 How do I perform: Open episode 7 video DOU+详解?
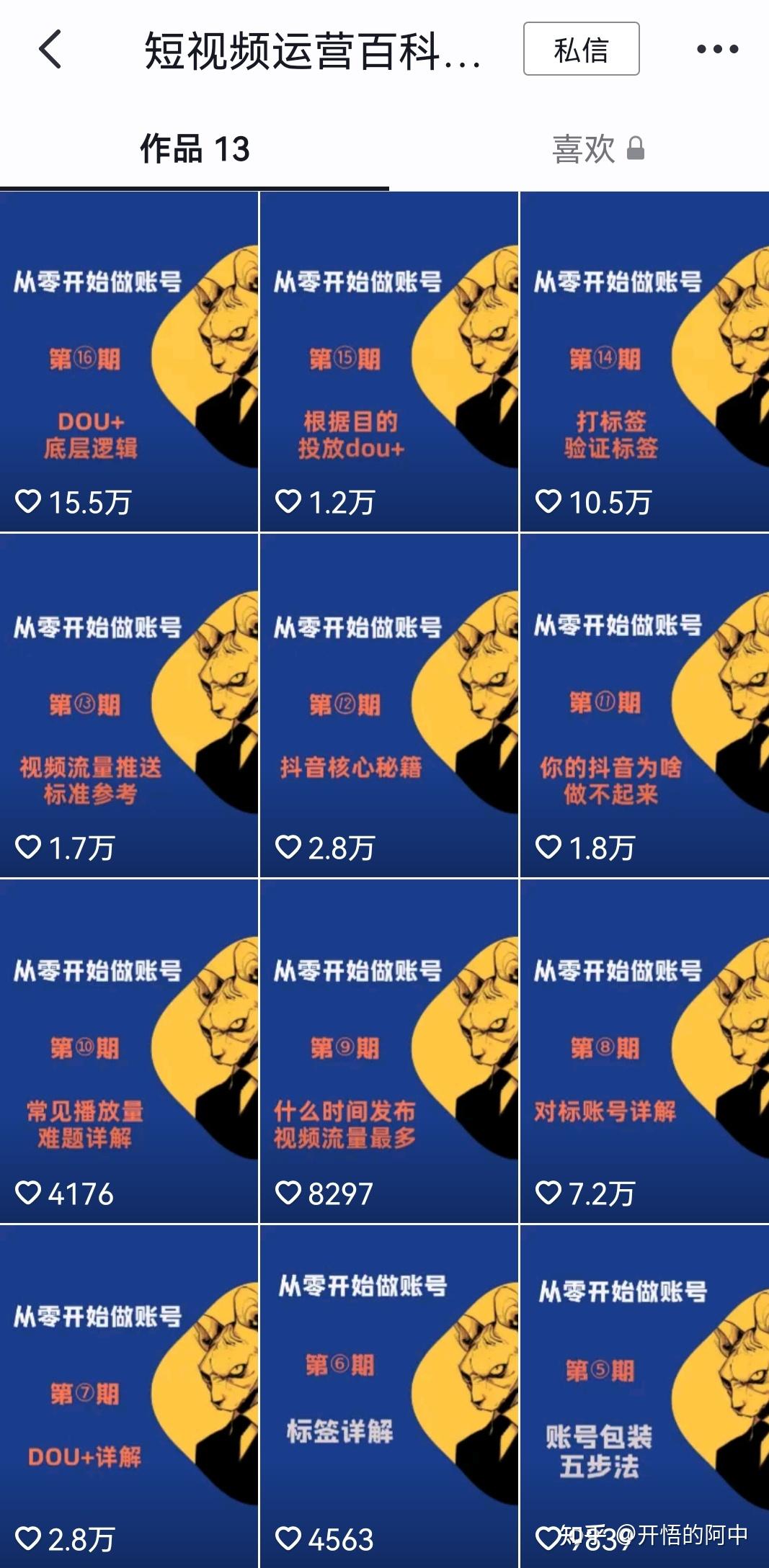(129, 1396)
